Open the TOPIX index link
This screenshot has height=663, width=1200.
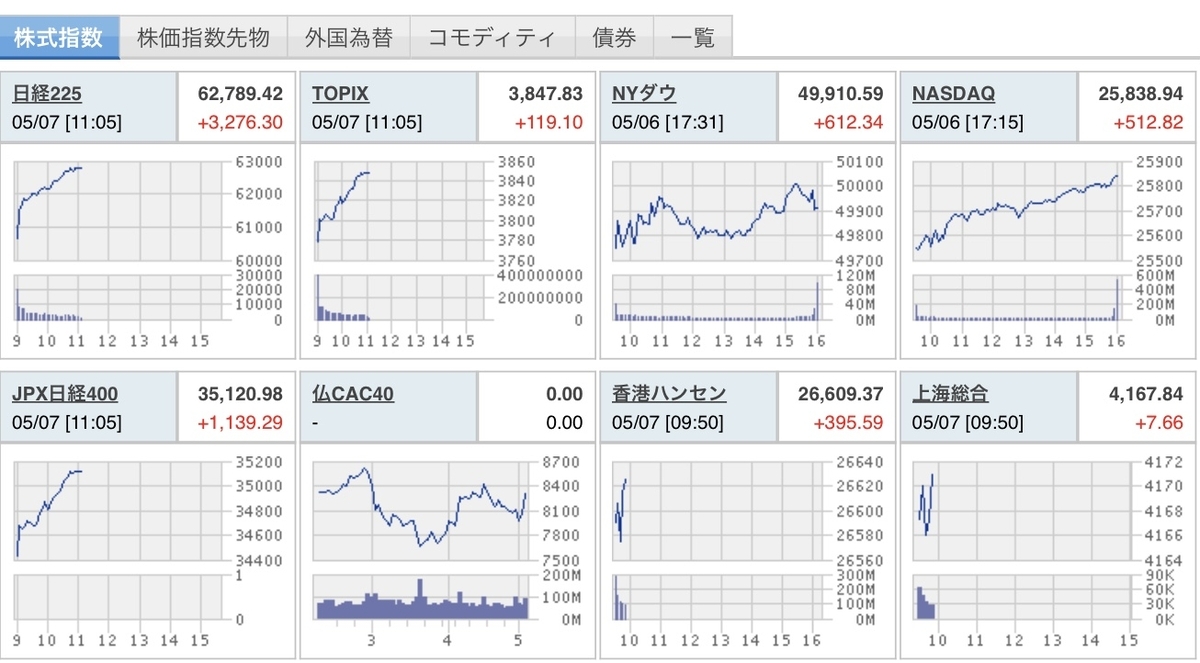click(340, 94)
